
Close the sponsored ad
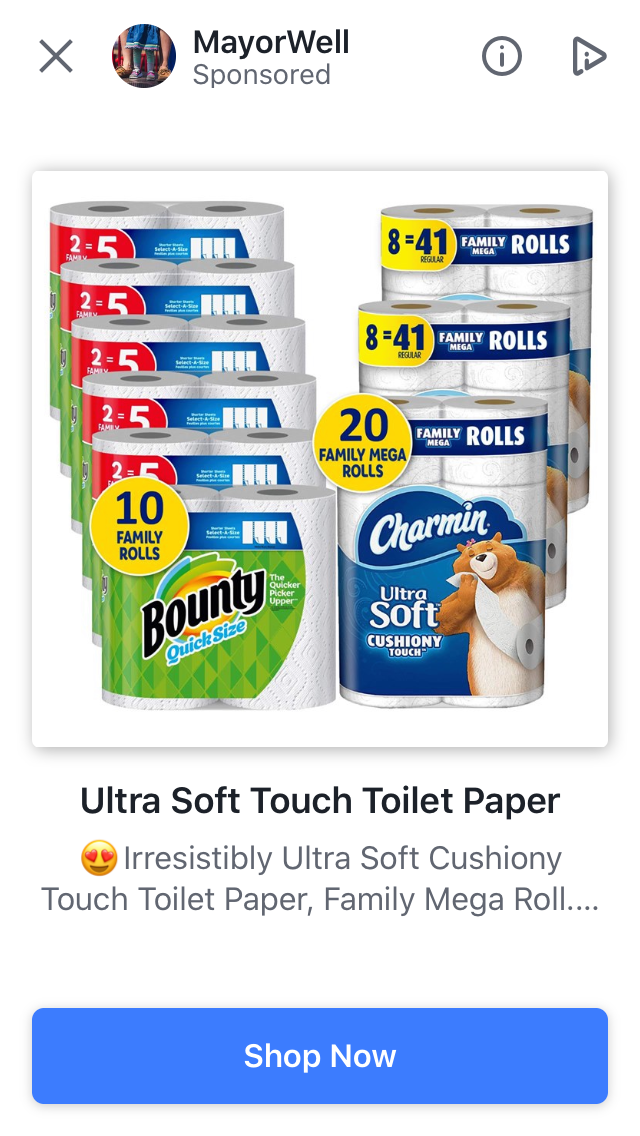click(x=56, y=56)
